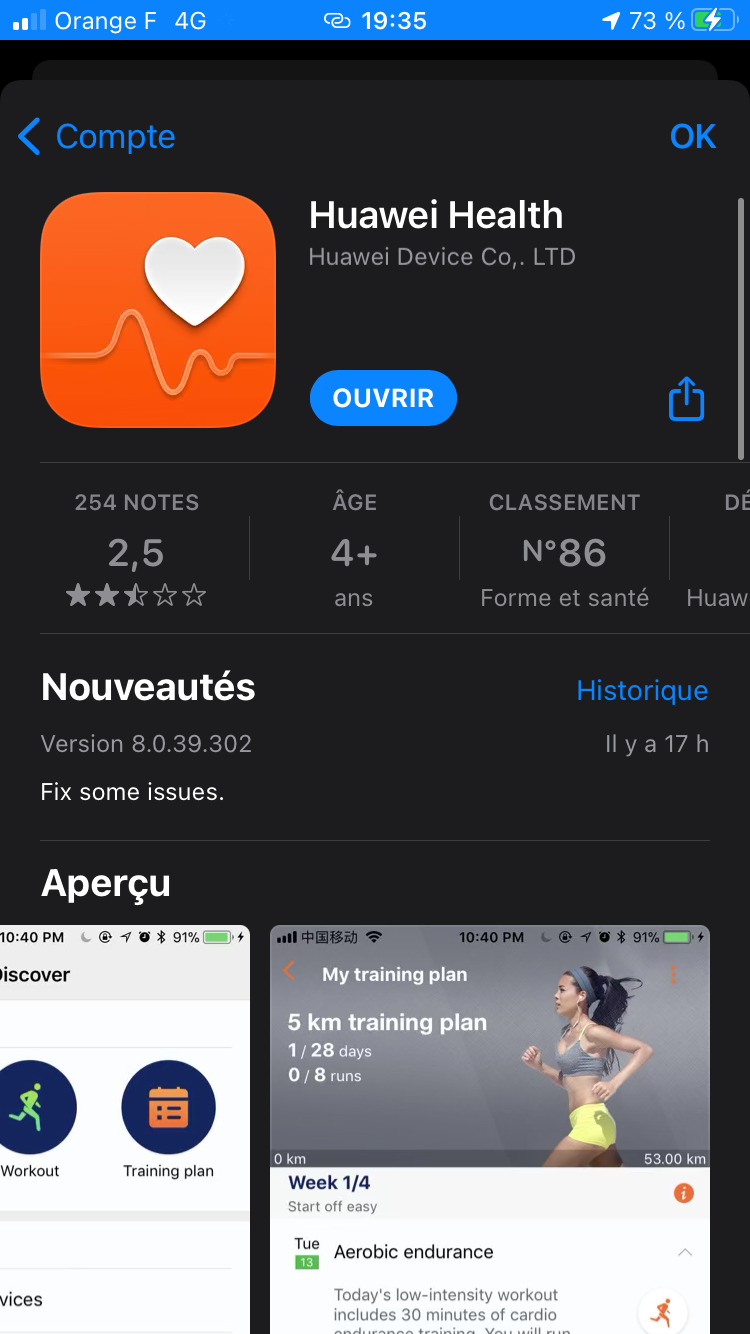The height and width of the screenshot is (1334, 750).
Task: Tap the running figure icon in the preview
Action: [x=661, y=1311]
